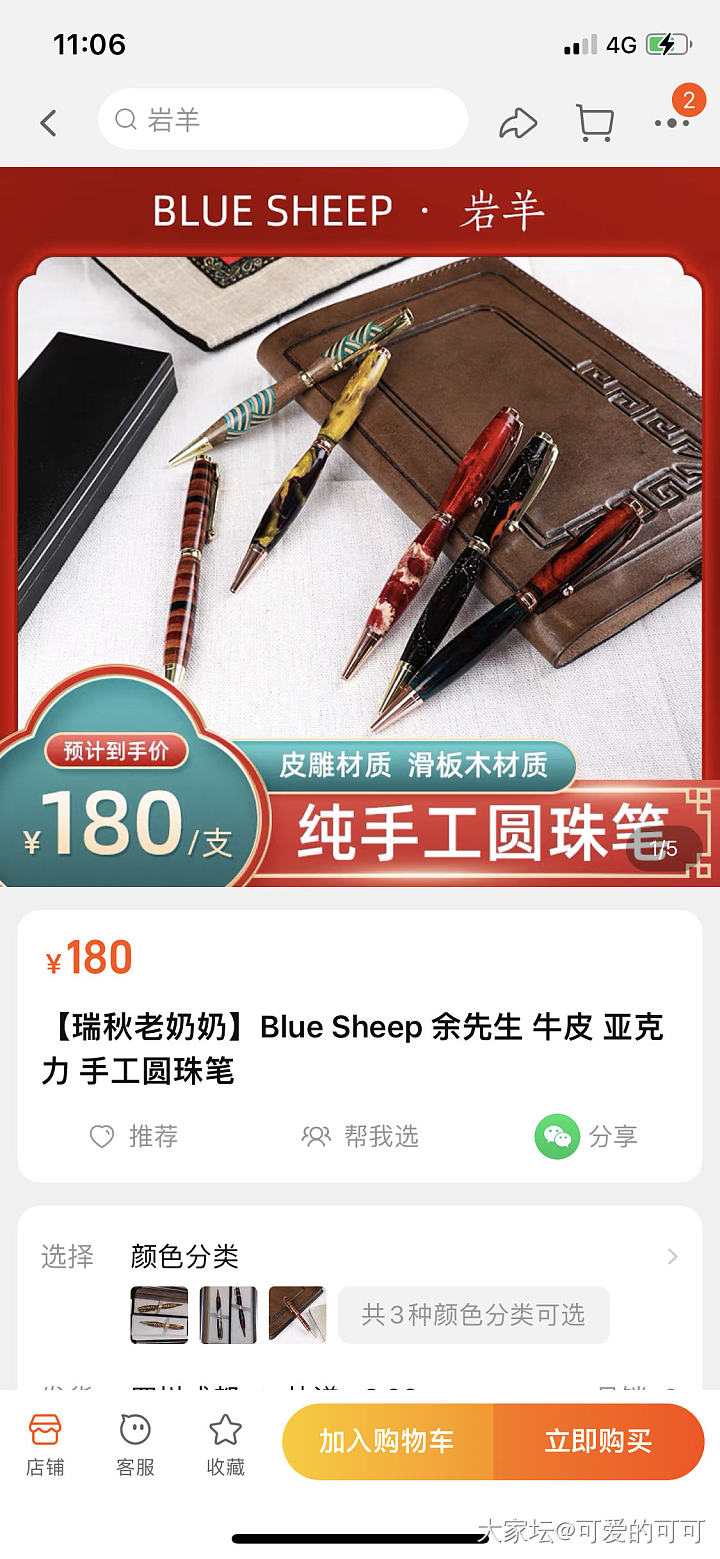Select the second color option thumbnail

click(x=228, y=1314)
